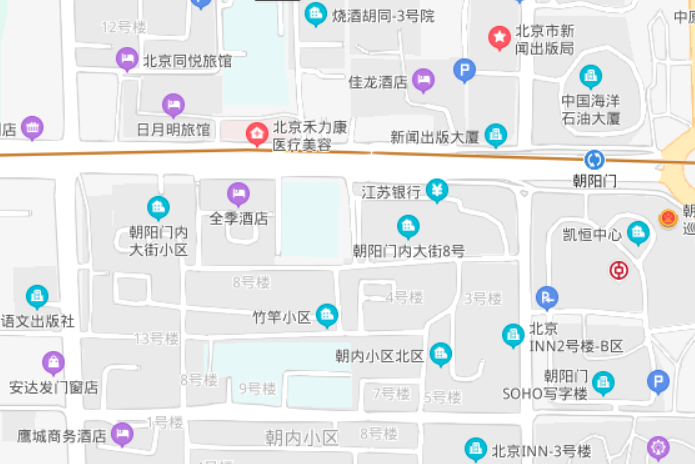Select the 朝阳门内大街8号 marker
This screenshot has height=464, width=695.
coord(407,227)
